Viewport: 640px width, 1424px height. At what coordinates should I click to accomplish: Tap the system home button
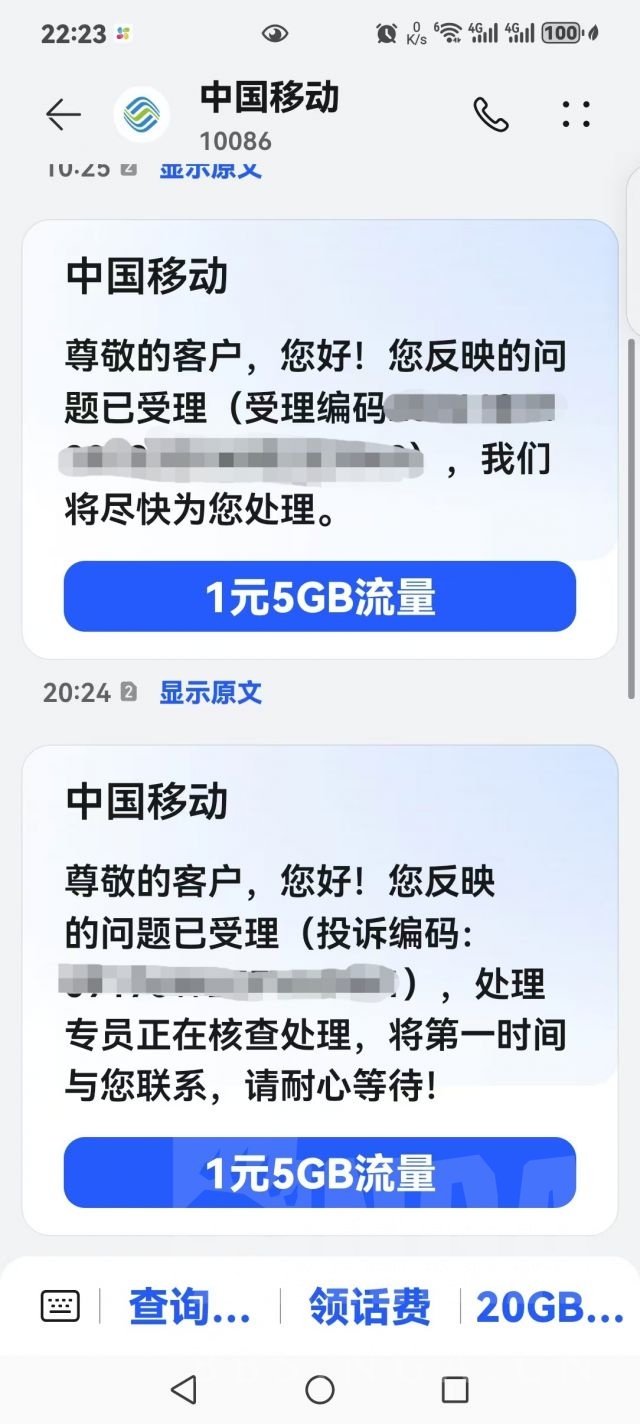click(x=320, y=1389)
